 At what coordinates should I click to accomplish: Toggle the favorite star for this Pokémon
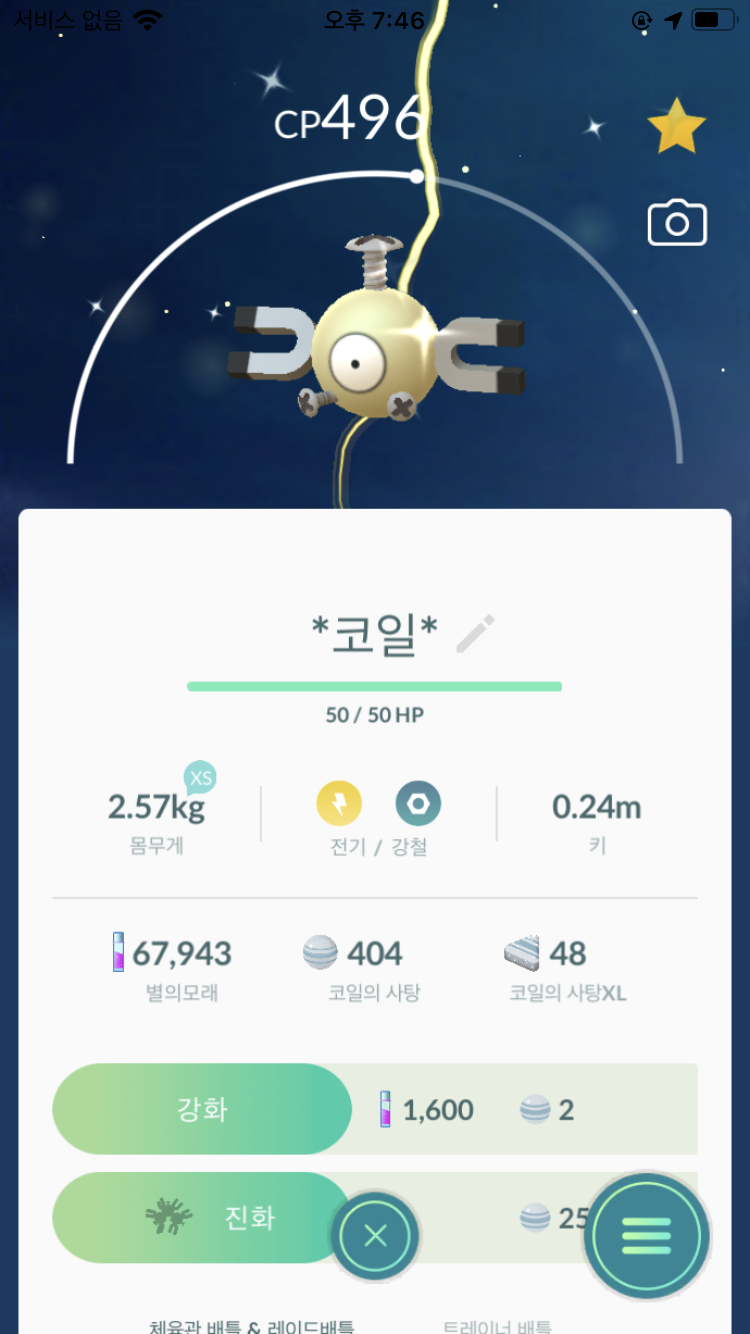(x=676, y=126)
